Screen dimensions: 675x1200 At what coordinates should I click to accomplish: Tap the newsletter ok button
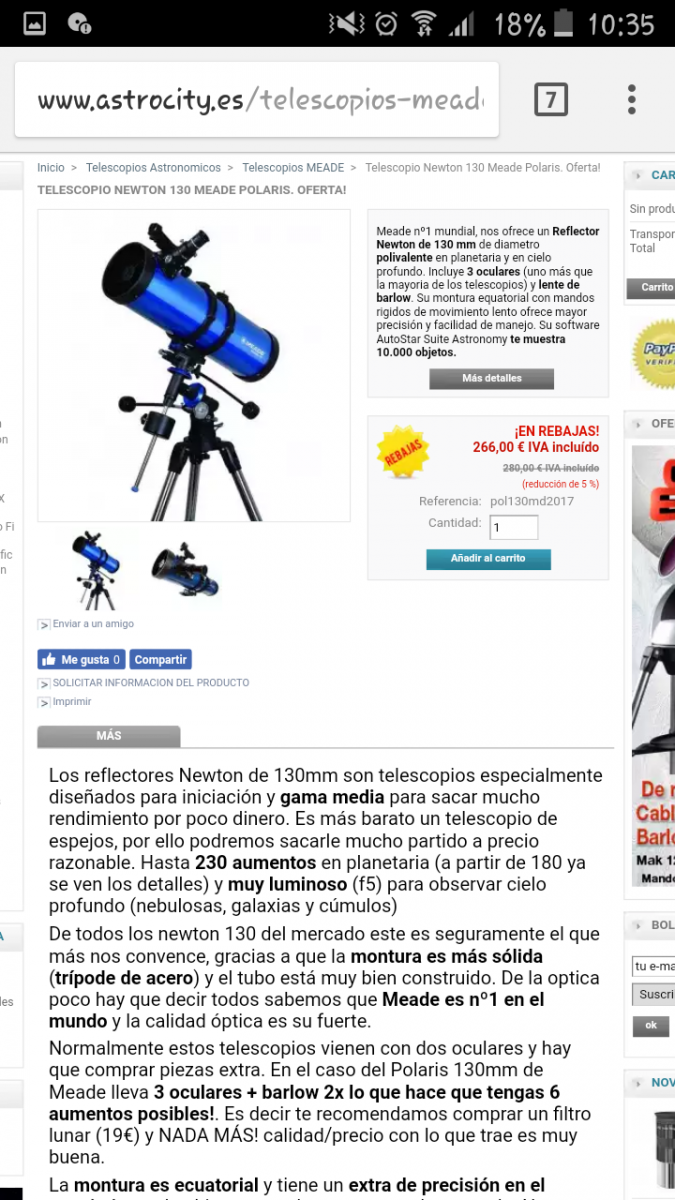[x=651, y=1026]
